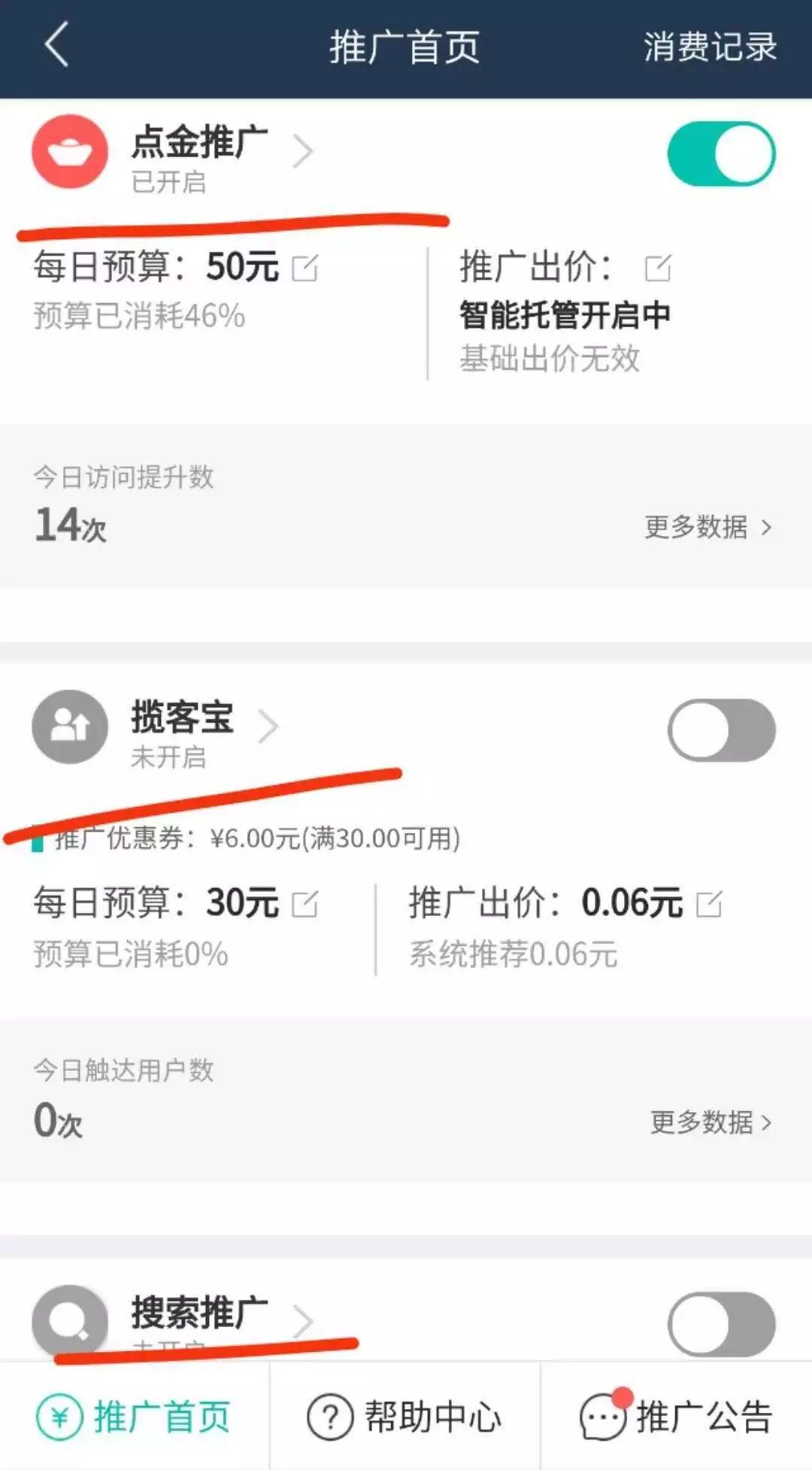
Task: View 更多数据 under 今日访问提升数
Action: pos(707,527)
